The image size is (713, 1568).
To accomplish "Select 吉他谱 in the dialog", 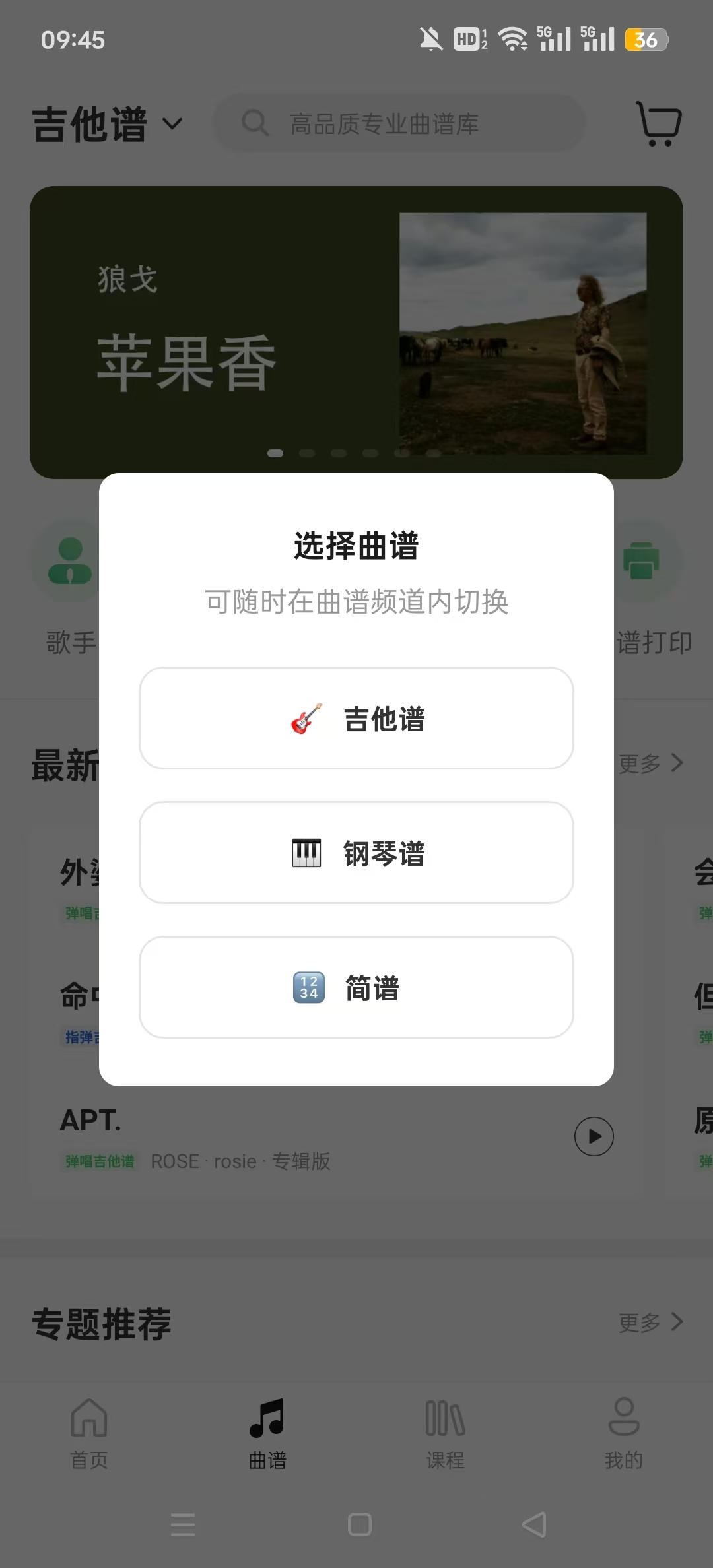I will point(356,718).
